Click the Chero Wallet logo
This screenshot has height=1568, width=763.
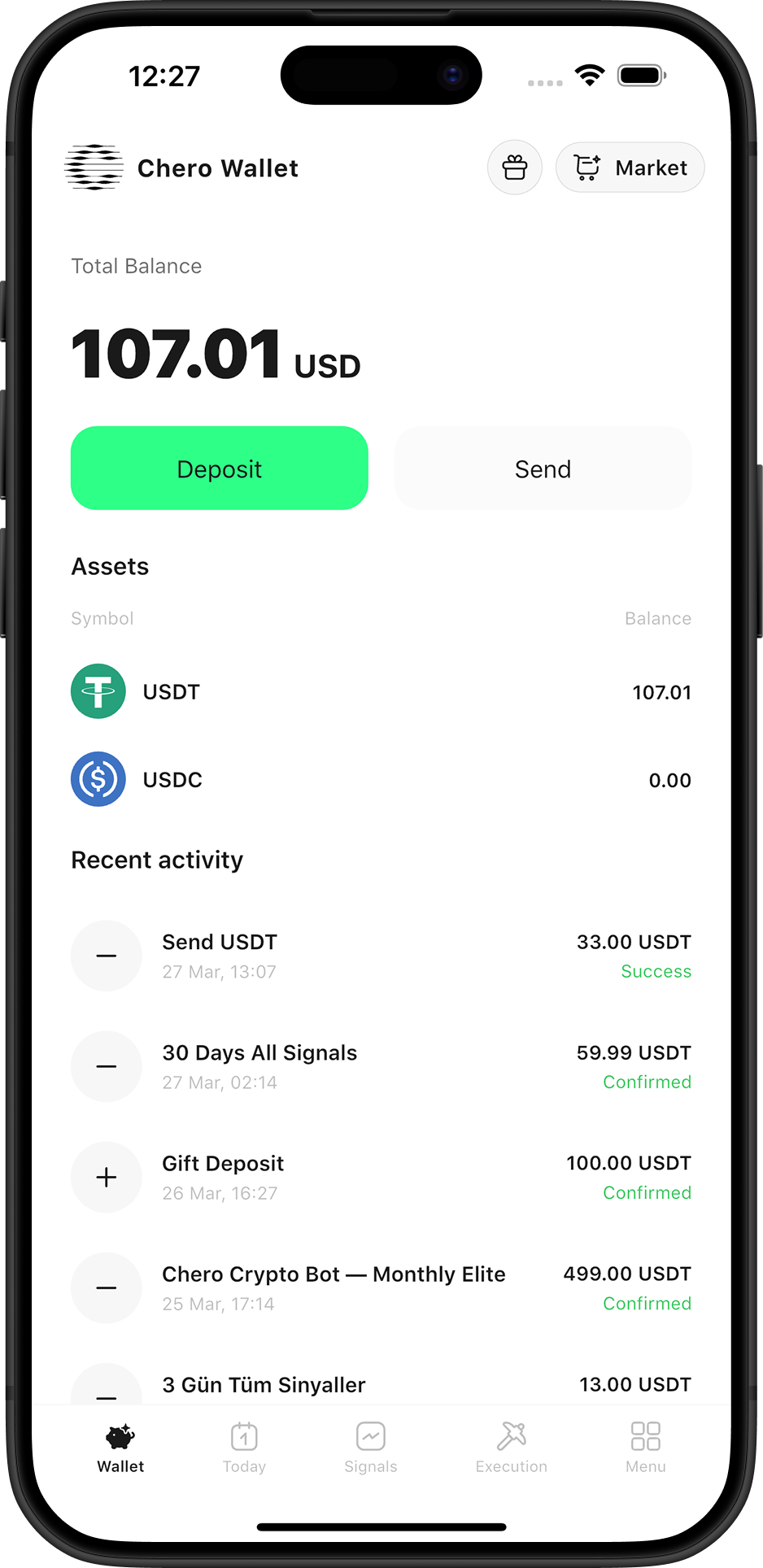pyautogui.click(x=94, y=167)
